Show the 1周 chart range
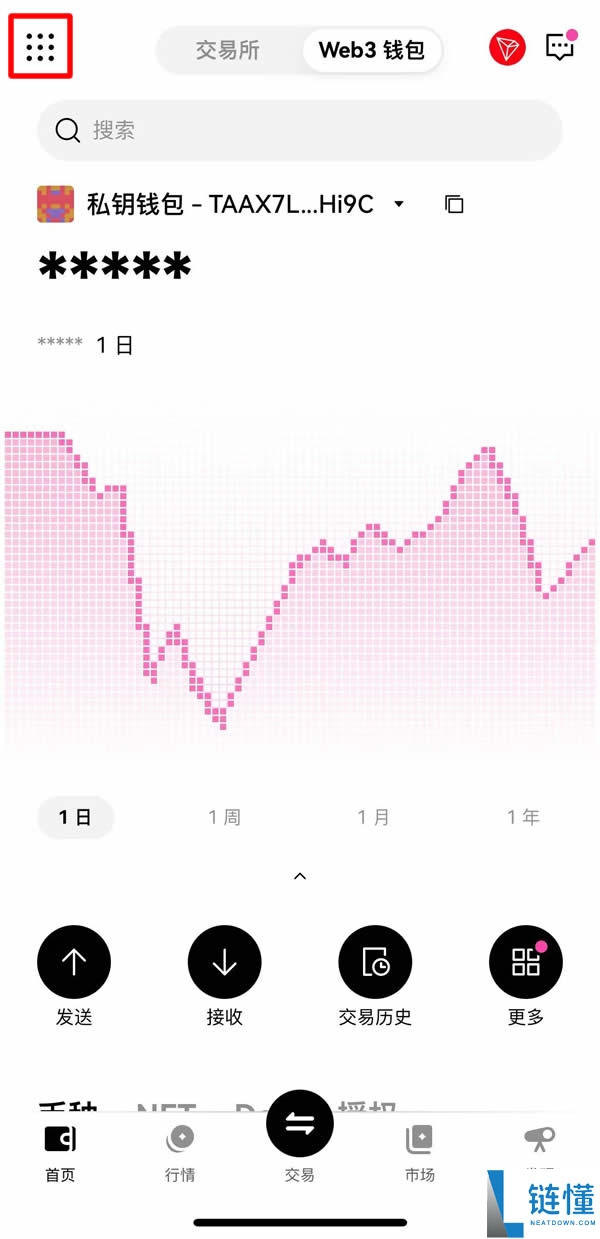The width and height of the screenshot is (600, 1239). (x=225, y=817)
